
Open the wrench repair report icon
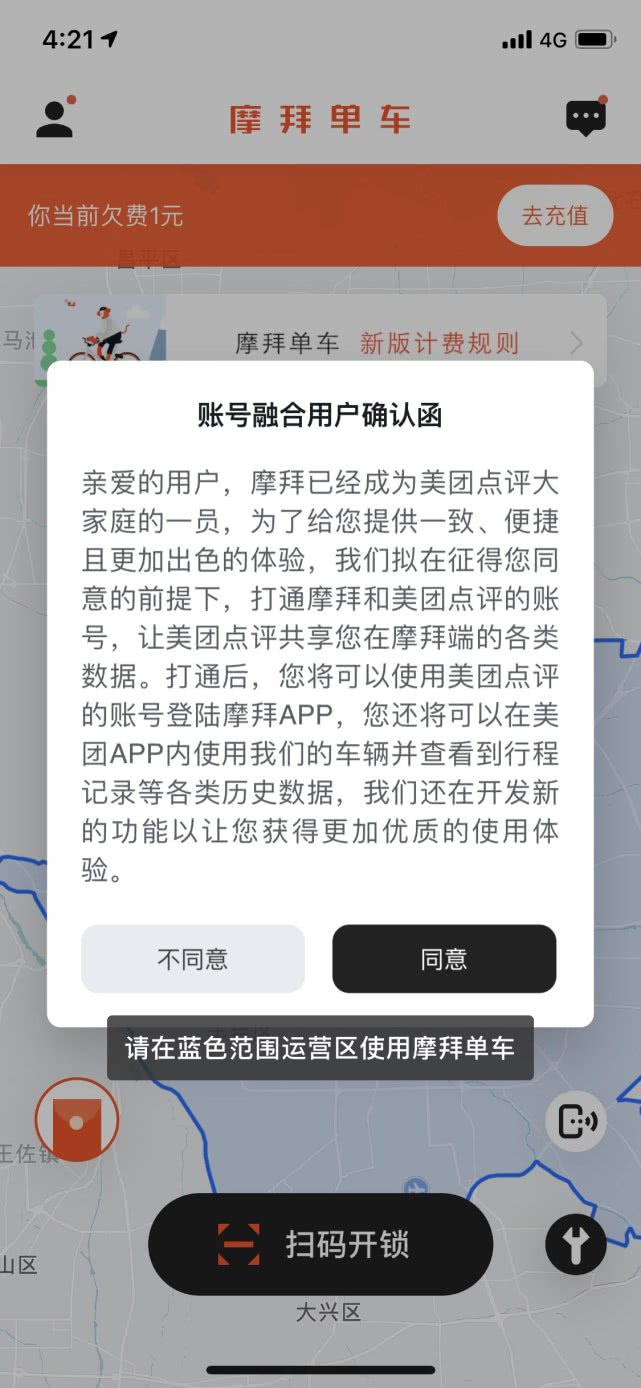[x=576, y=1245]
